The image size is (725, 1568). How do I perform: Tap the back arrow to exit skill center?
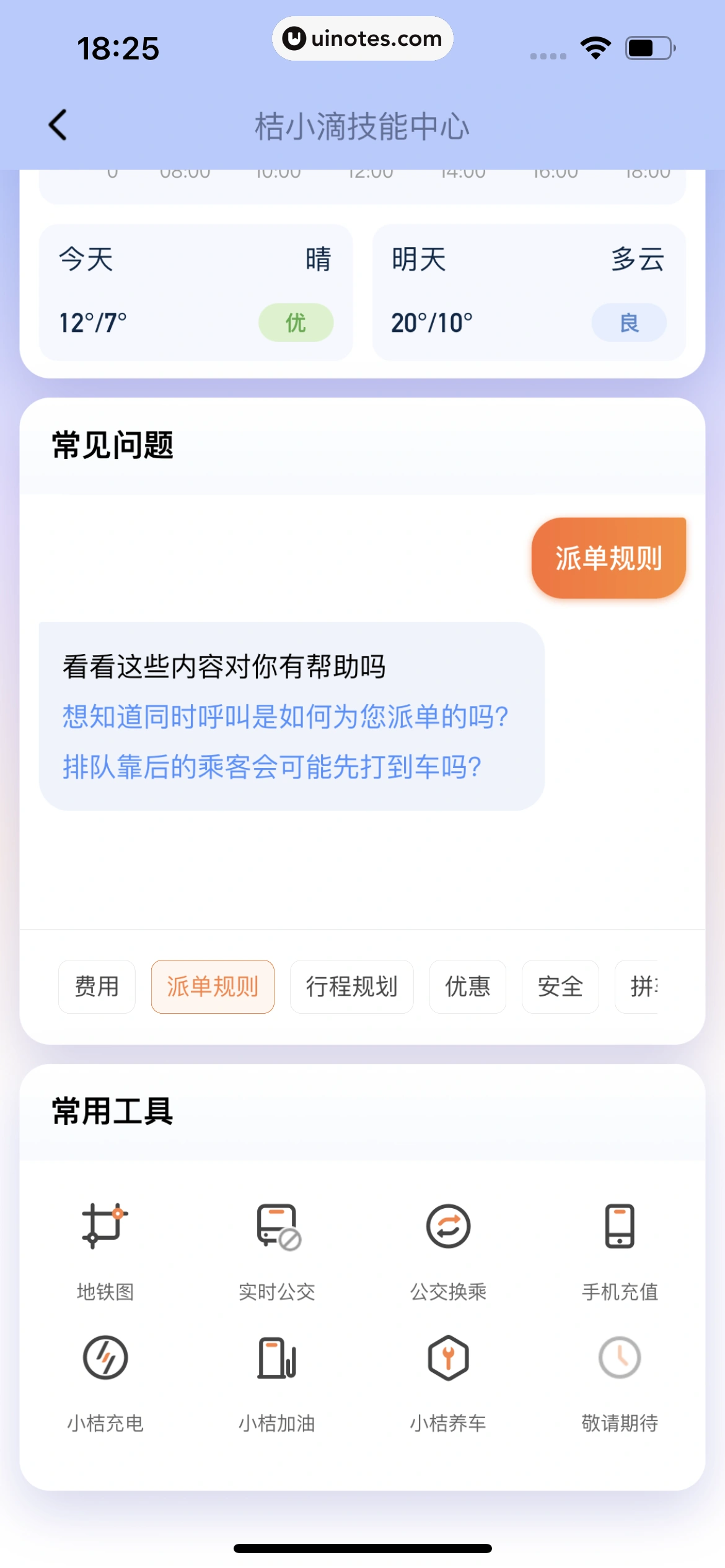(58, 124)
